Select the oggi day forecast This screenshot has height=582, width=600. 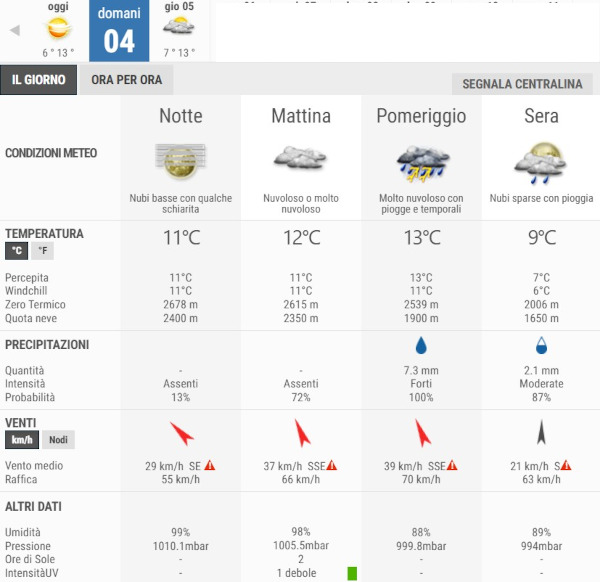(58, 30)
